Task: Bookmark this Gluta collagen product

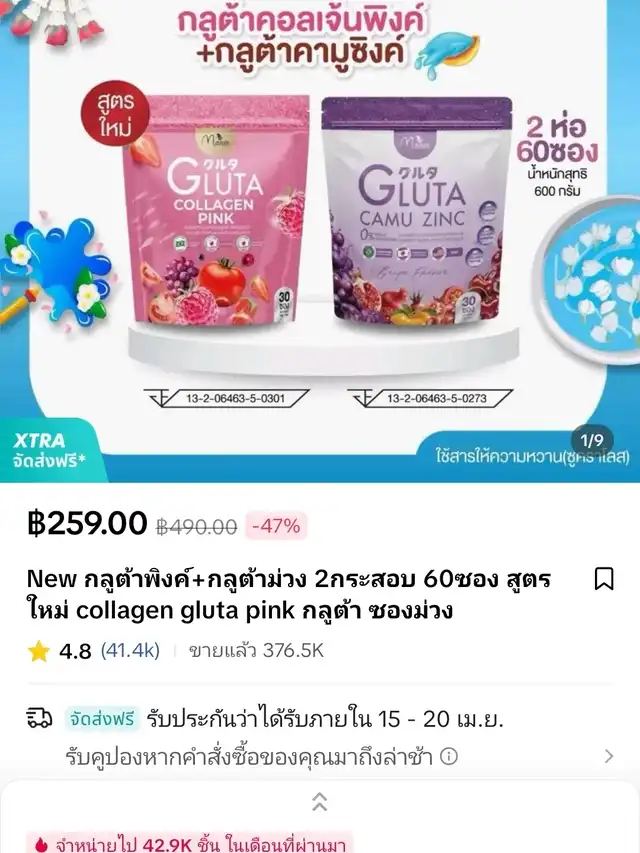Action: (x=604, y=579)
